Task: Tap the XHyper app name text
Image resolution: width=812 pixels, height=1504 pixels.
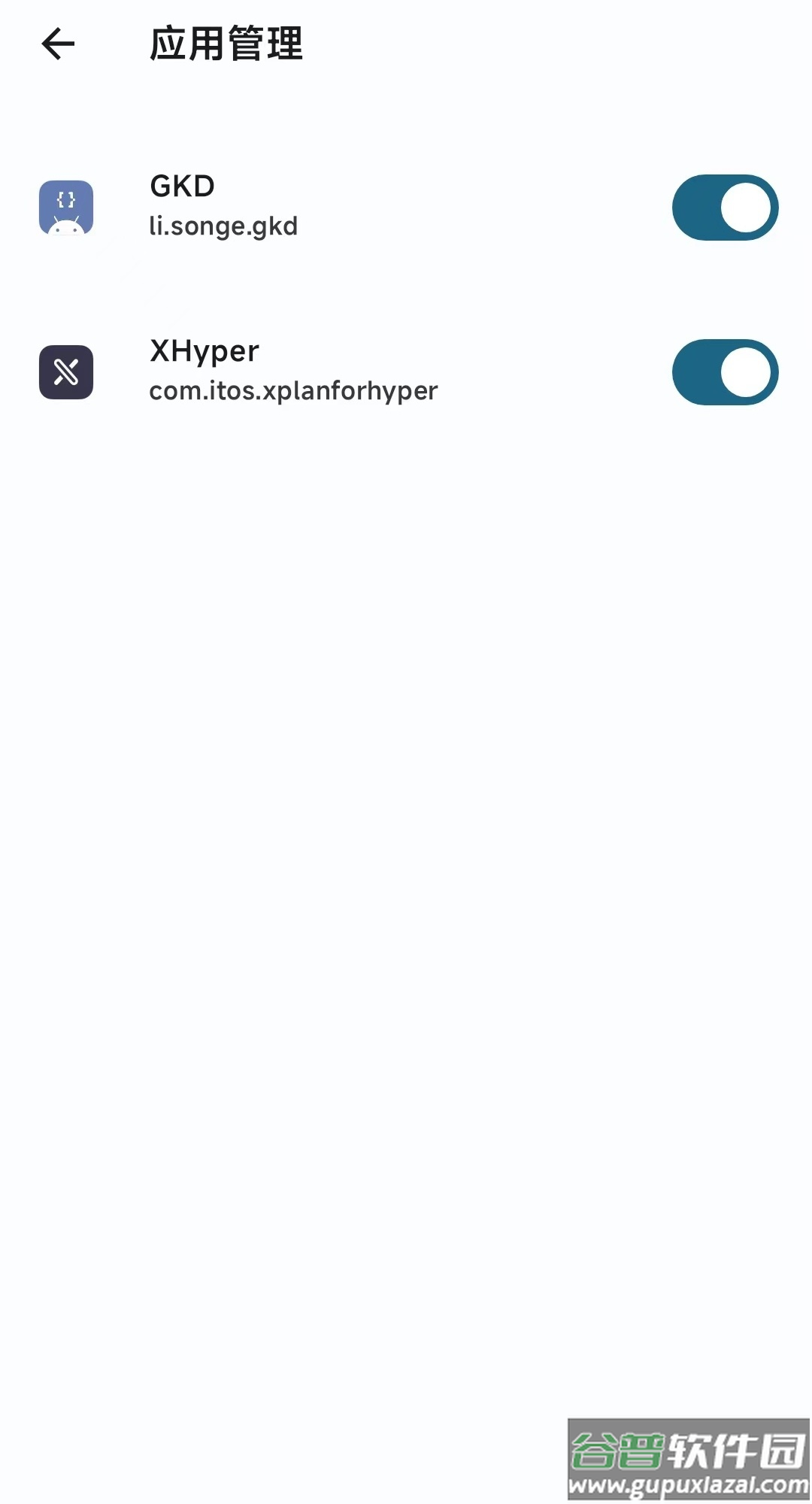Action: click(204, 350)
